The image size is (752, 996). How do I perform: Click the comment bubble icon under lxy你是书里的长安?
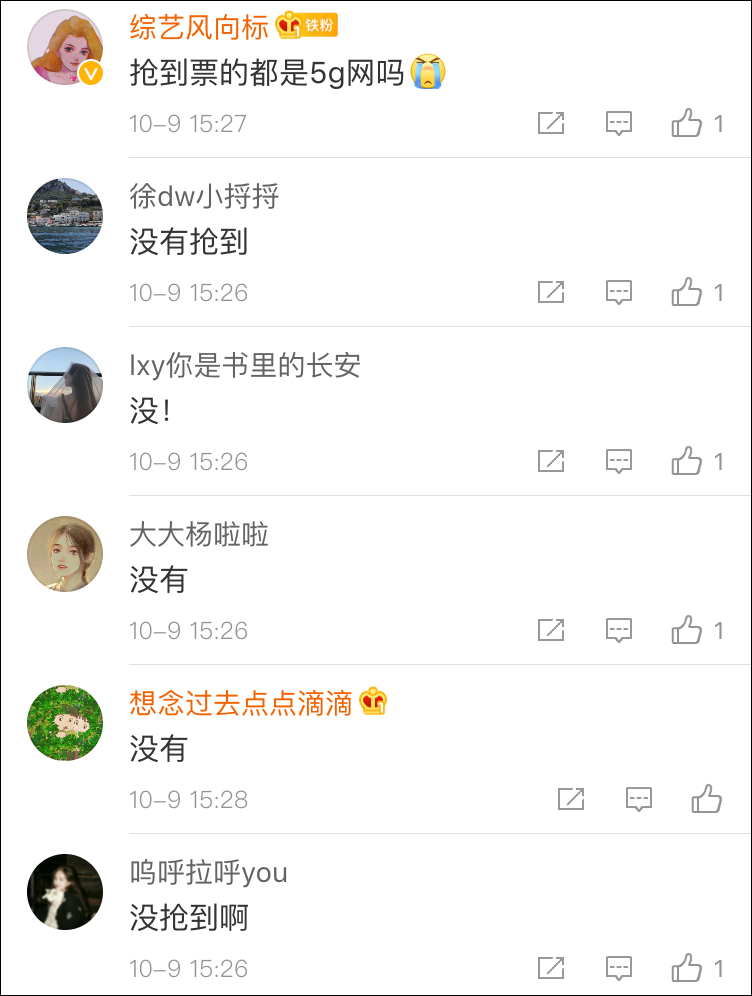pyautogui.click(x=619, y=461)
